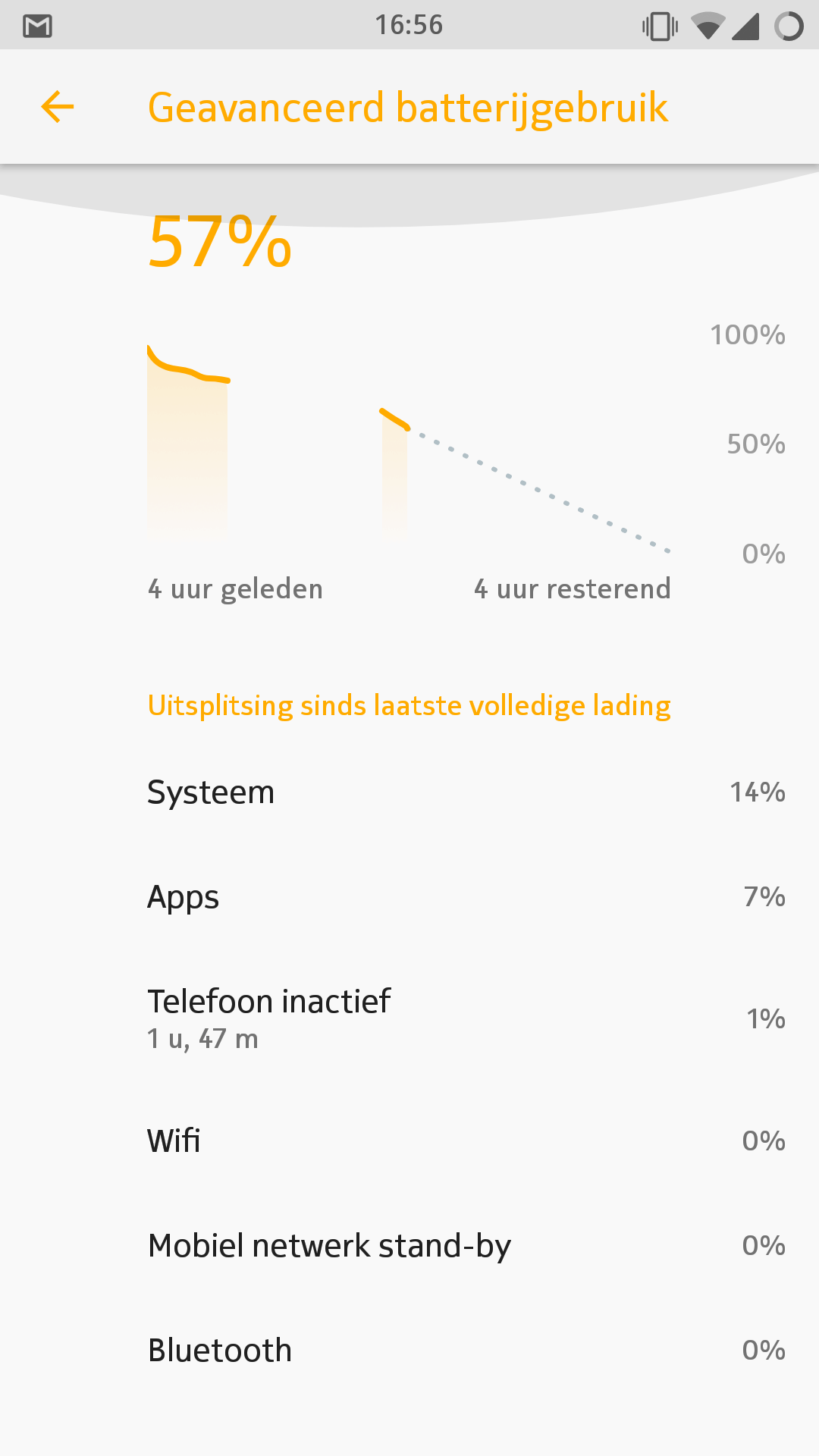Image resolution: width=819 pixels, height=1456 pixels.
Task: Open the Systeem battery usage entry
Action: point(409,792)
